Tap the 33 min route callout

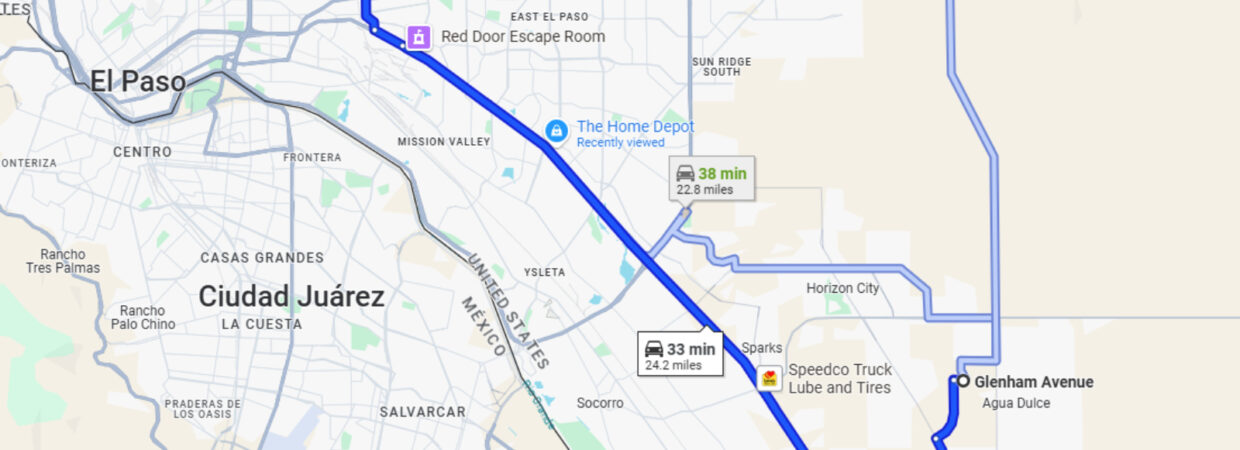(680, 355)
